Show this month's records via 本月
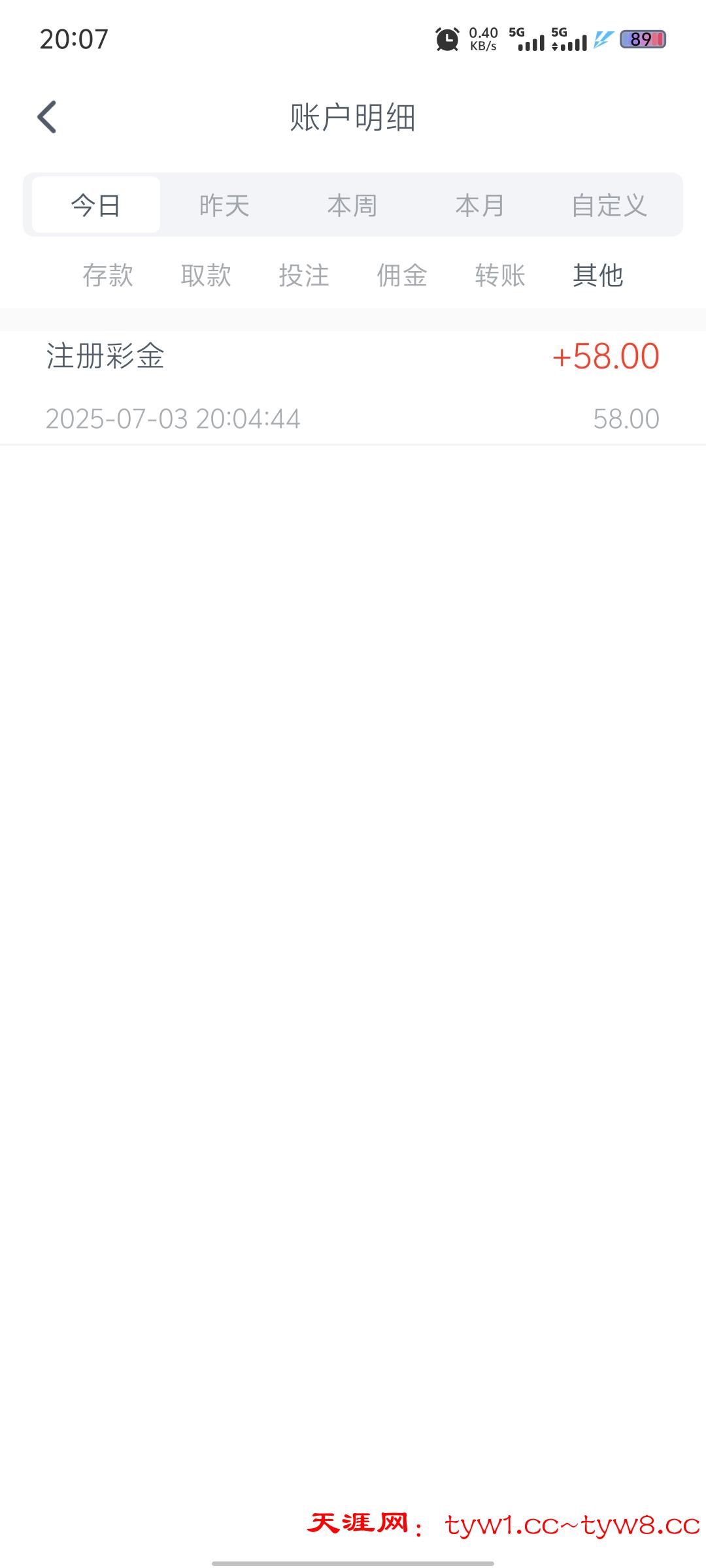Screen dimensions: 706x1568 (x=480, y=205)
